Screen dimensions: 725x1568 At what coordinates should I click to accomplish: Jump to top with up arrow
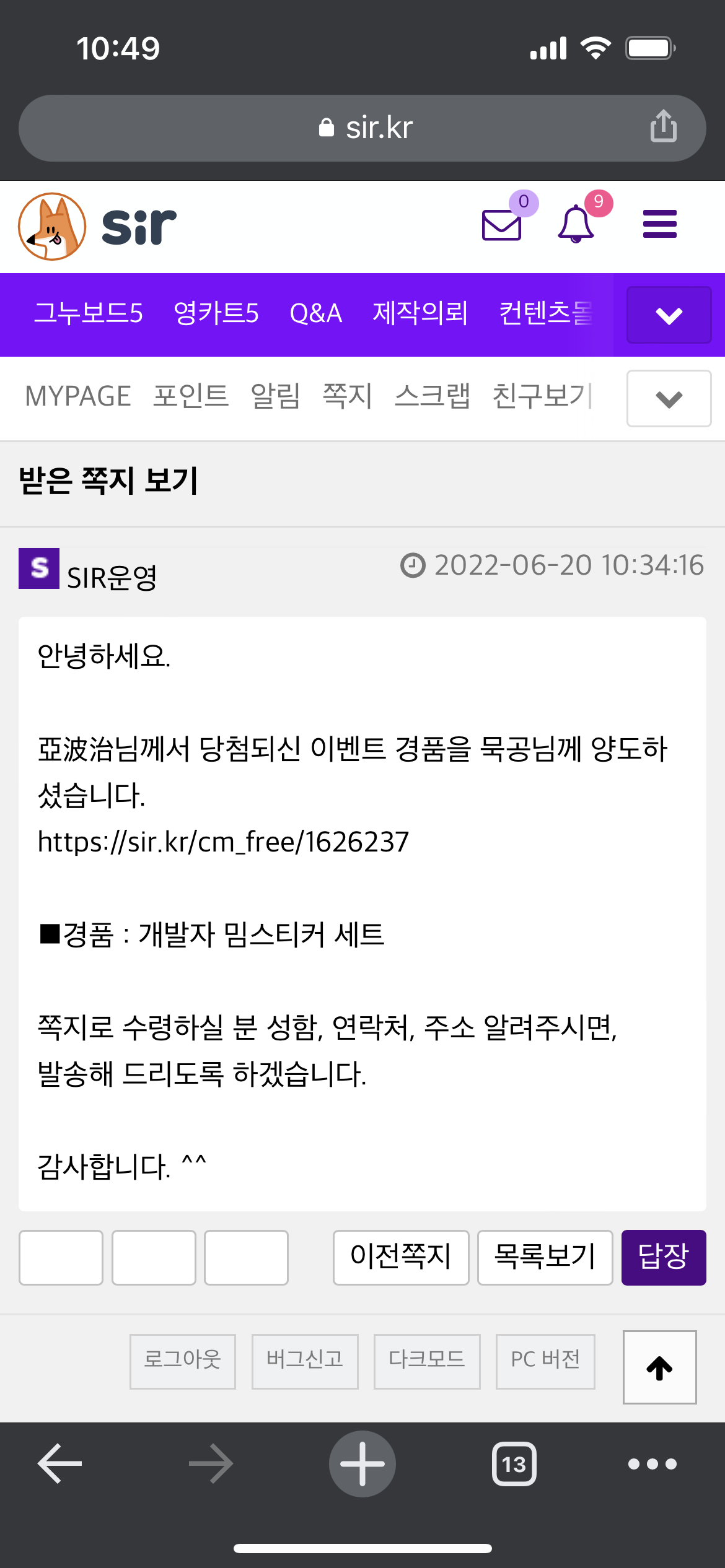pos(659,1367)
